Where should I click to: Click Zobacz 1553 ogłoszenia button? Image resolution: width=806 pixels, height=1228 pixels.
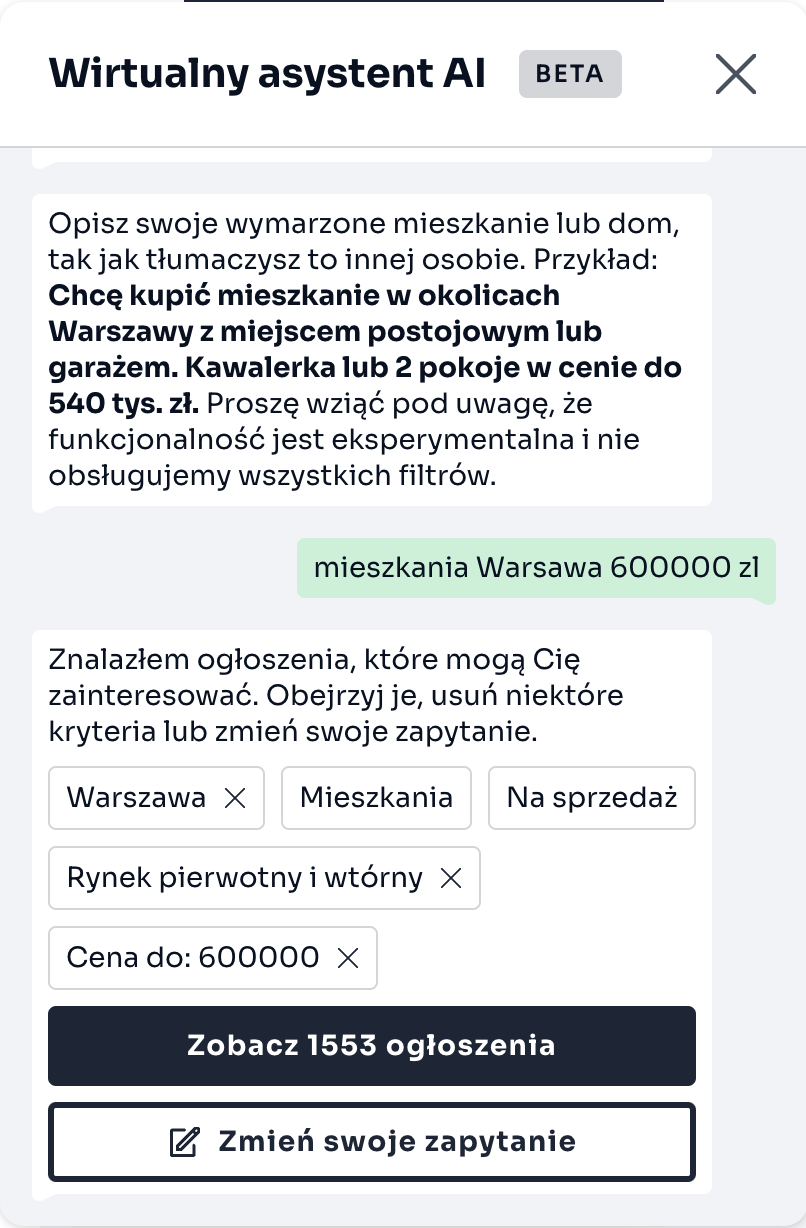pyautogui.click(x=371, y=1045)
